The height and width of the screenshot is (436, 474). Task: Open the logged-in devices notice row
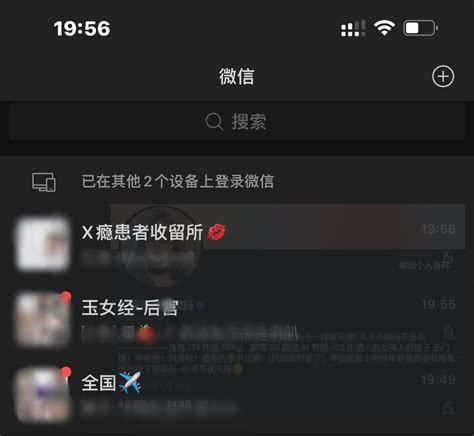click(237, 182)
